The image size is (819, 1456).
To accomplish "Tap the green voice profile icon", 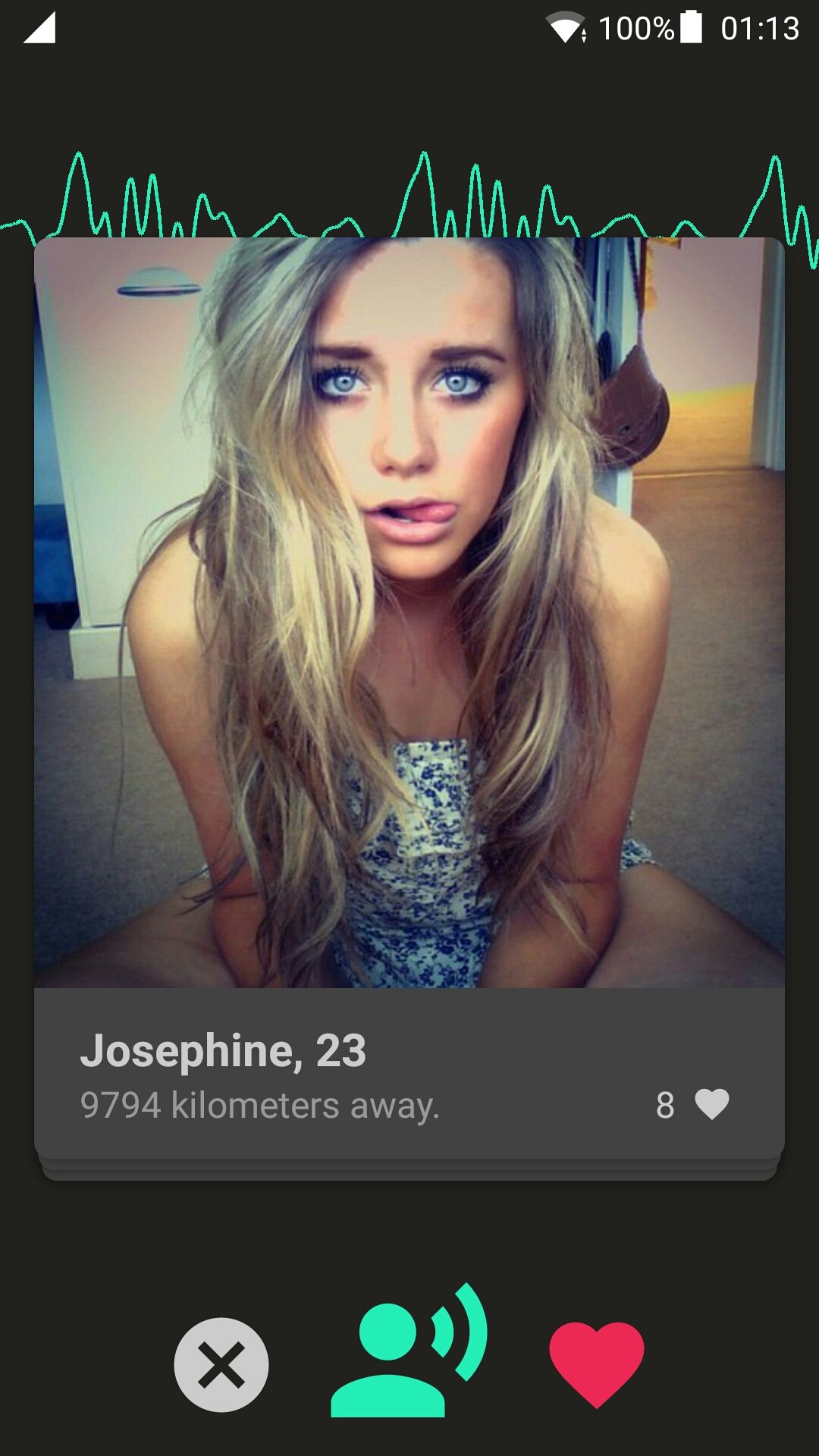I will [x=409, y=1350].
